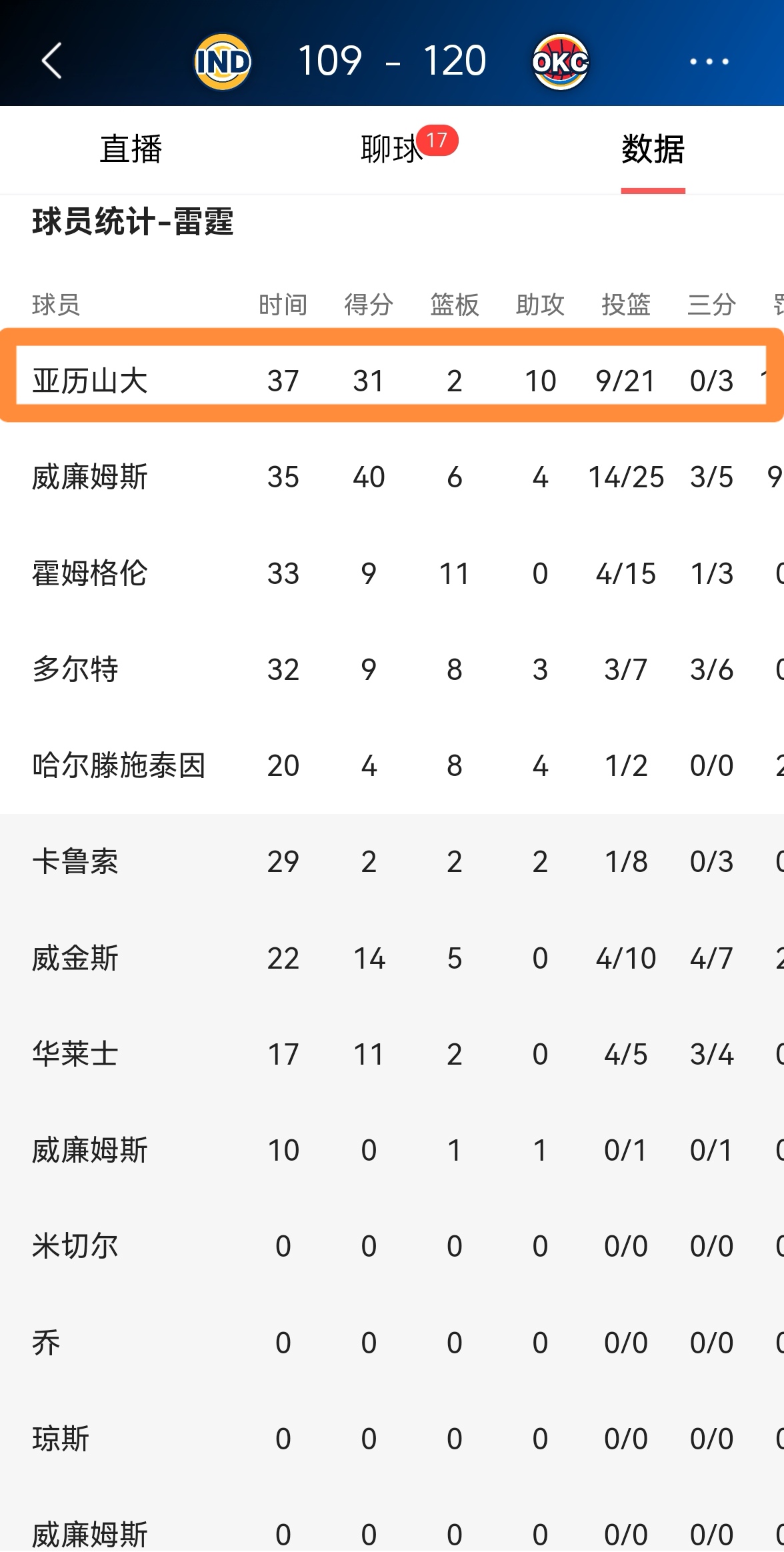The image size is (784, 1552).
Task: Click the 投篮 column header
Action: tap(625, 304)
